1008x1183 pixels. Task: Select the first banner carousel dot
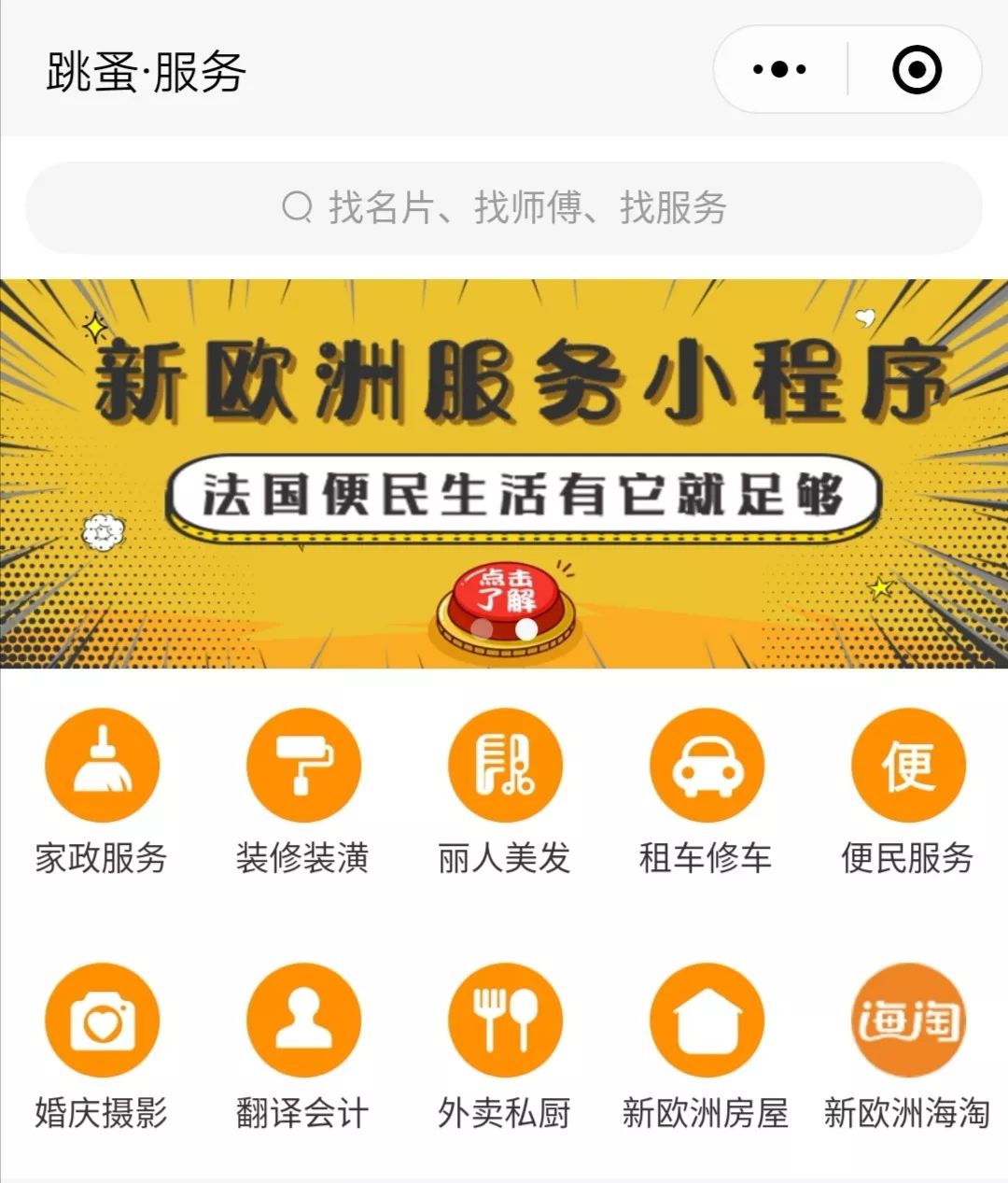pos(482,629)
